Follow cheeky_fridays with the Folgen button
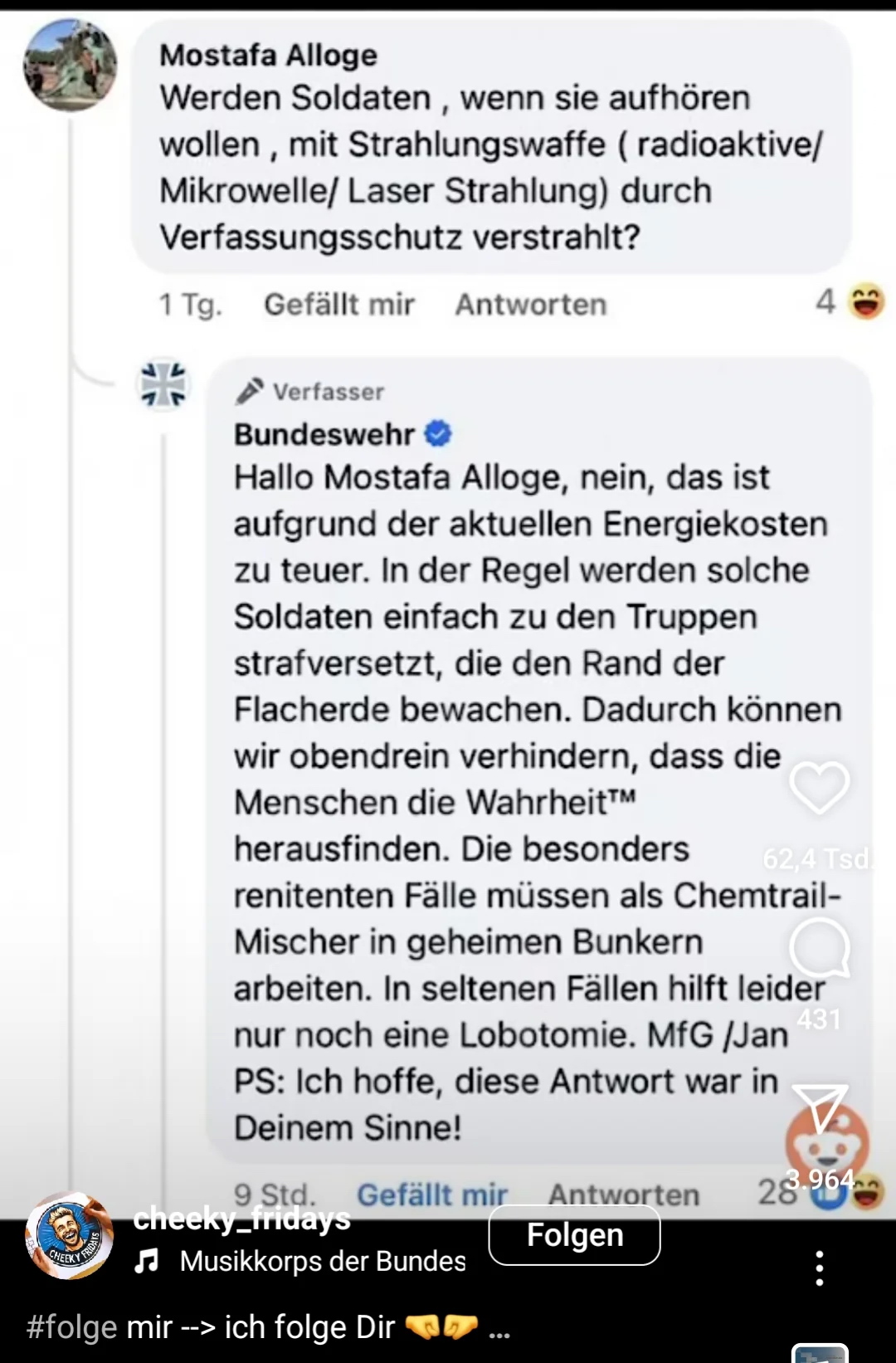896x1363 pixels. [x=574, y=1235]
